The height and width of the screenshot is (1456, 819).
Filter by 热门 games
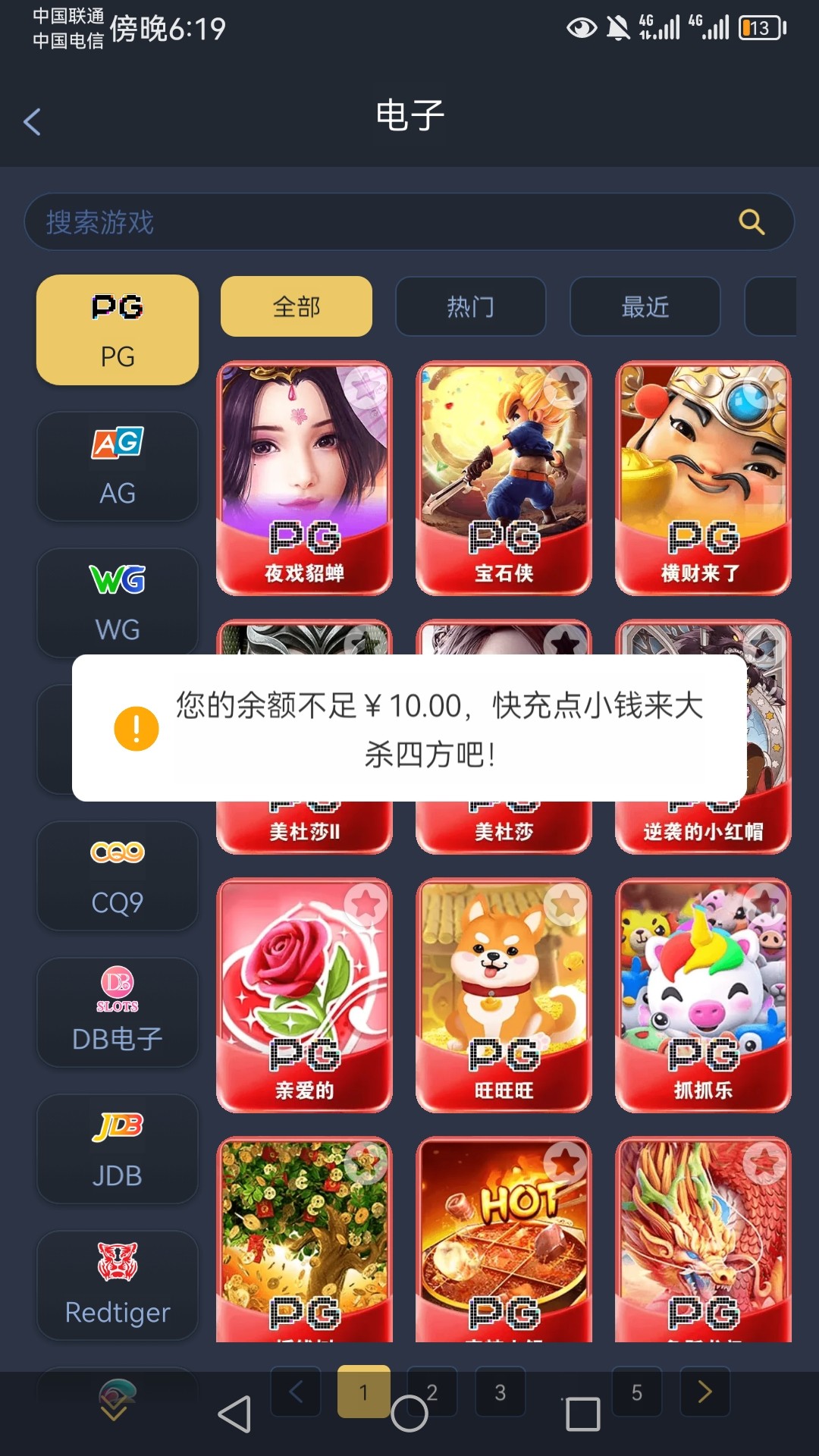click(x=470, y=306)
